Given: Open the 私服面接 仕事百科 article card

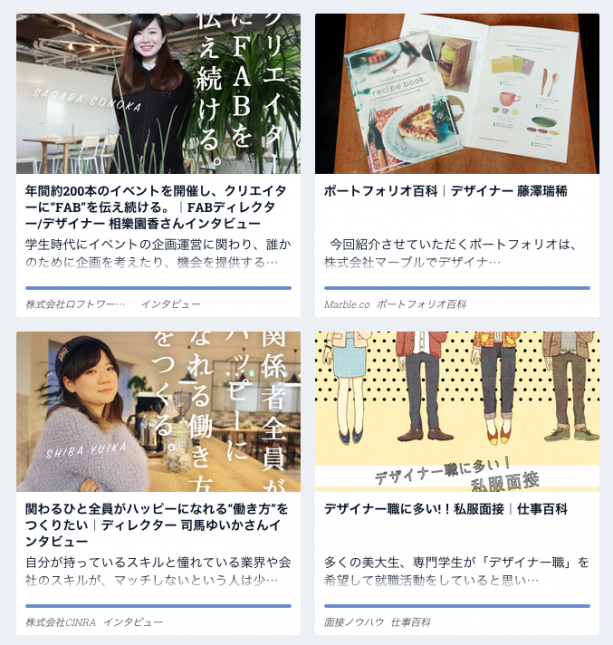Looking at the screenshot, I should pyautogui.click(x=455, y=508).
